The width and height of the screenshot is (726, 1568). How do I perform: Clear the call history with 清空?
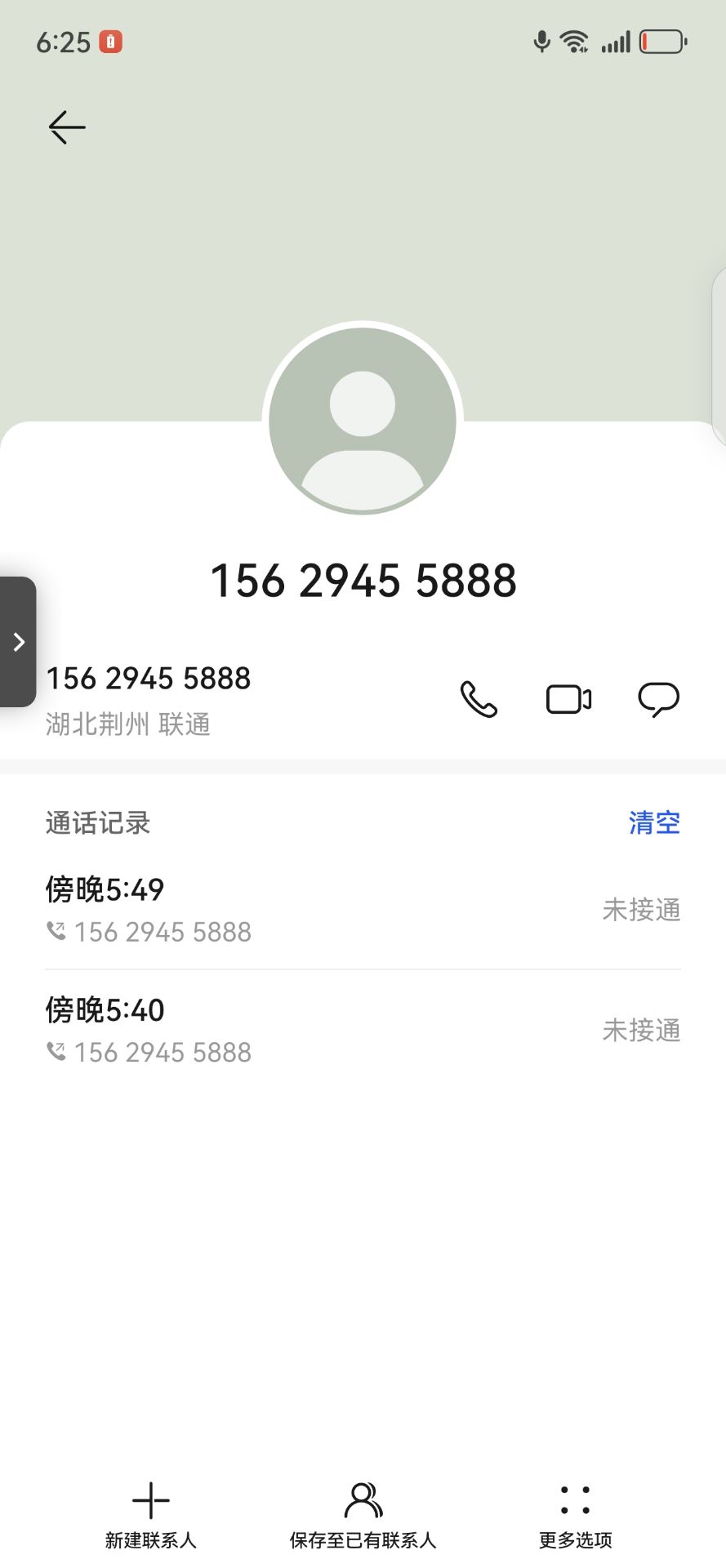(654, 822)
